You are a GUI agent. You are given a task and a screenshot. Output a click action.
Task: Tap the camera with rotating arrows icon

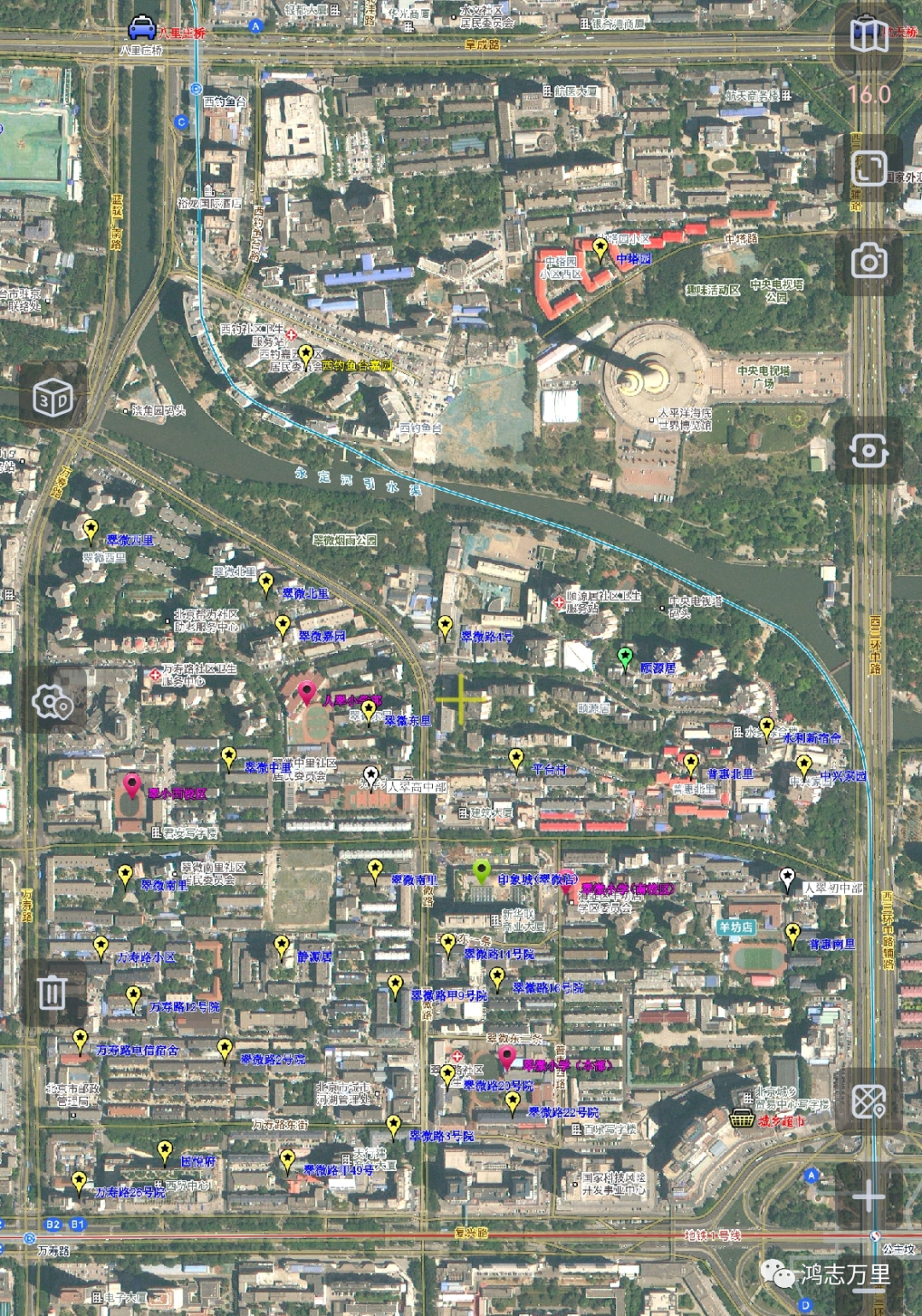[868, 451]
